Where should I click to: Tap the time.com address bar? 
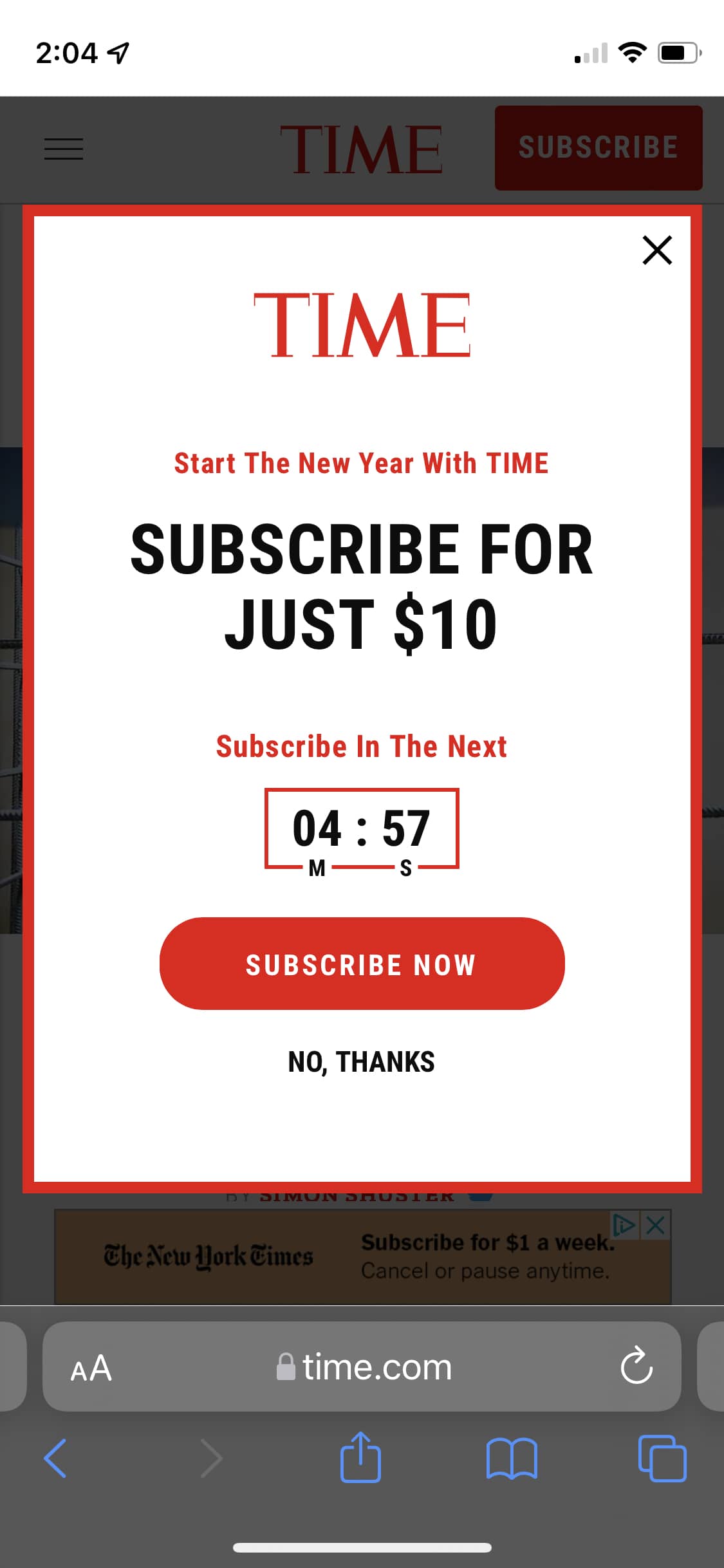pyautogui.click(x=362, y=1367)
